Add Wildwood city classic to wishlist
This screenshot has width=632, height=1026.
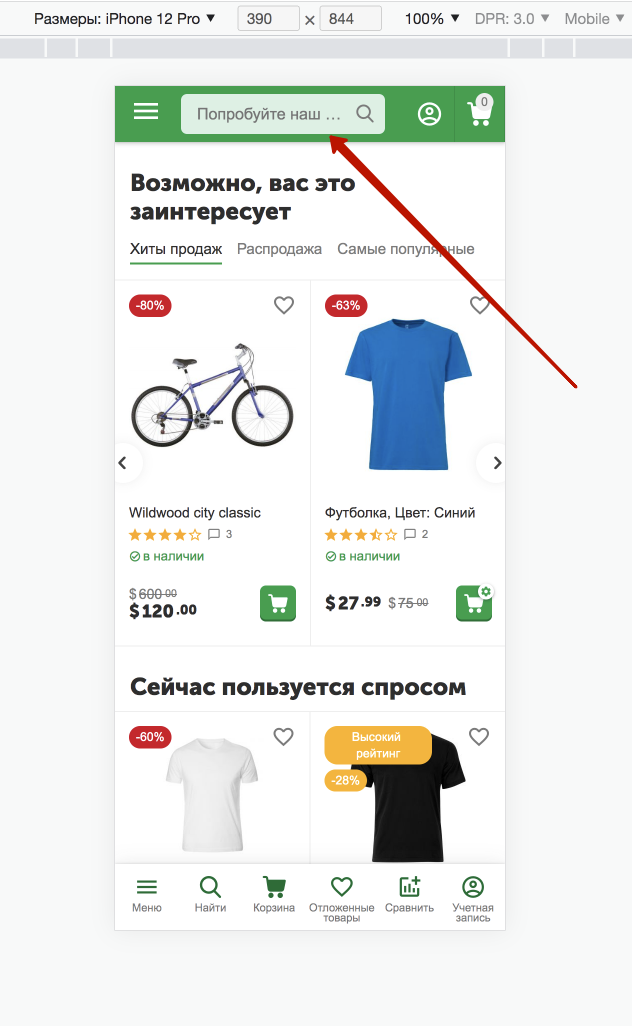tap(284, 305)
